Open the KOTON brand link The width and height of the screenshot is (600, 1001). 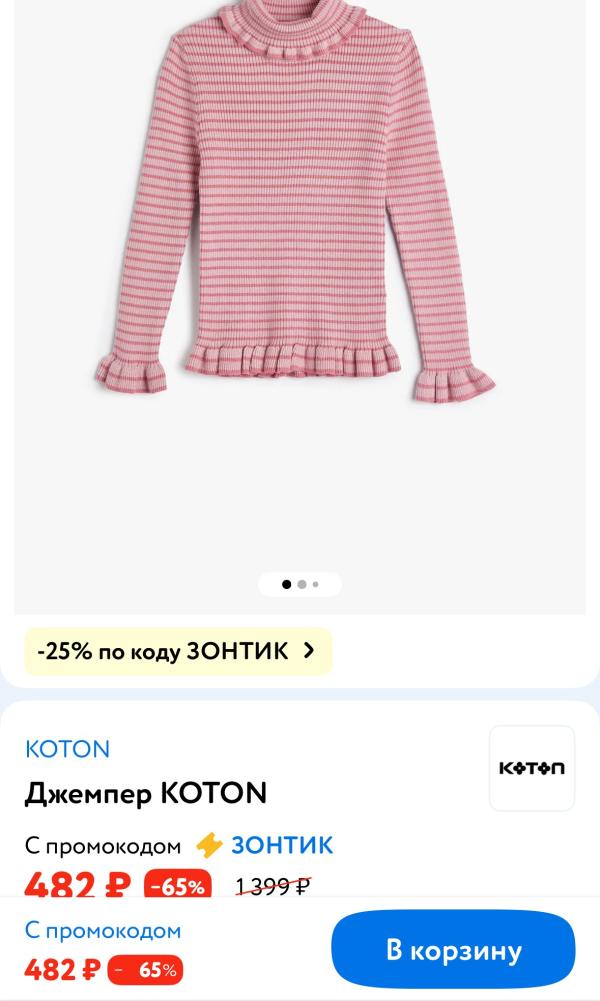[x=67, y=749]
